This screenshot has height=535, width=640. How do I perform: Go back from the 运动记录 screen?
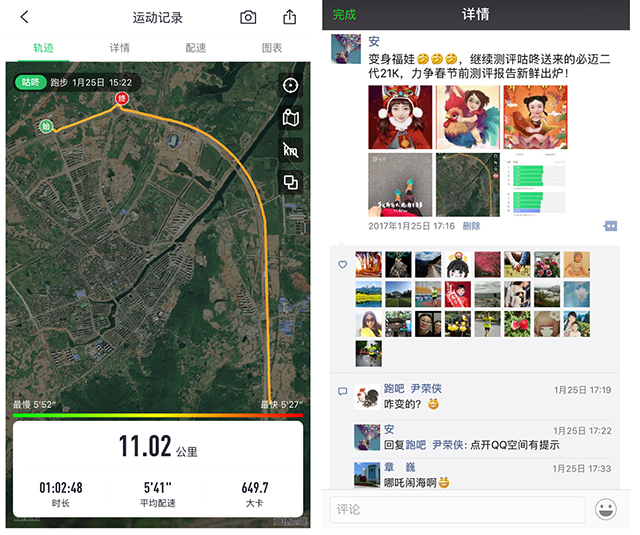coord(25,17)
